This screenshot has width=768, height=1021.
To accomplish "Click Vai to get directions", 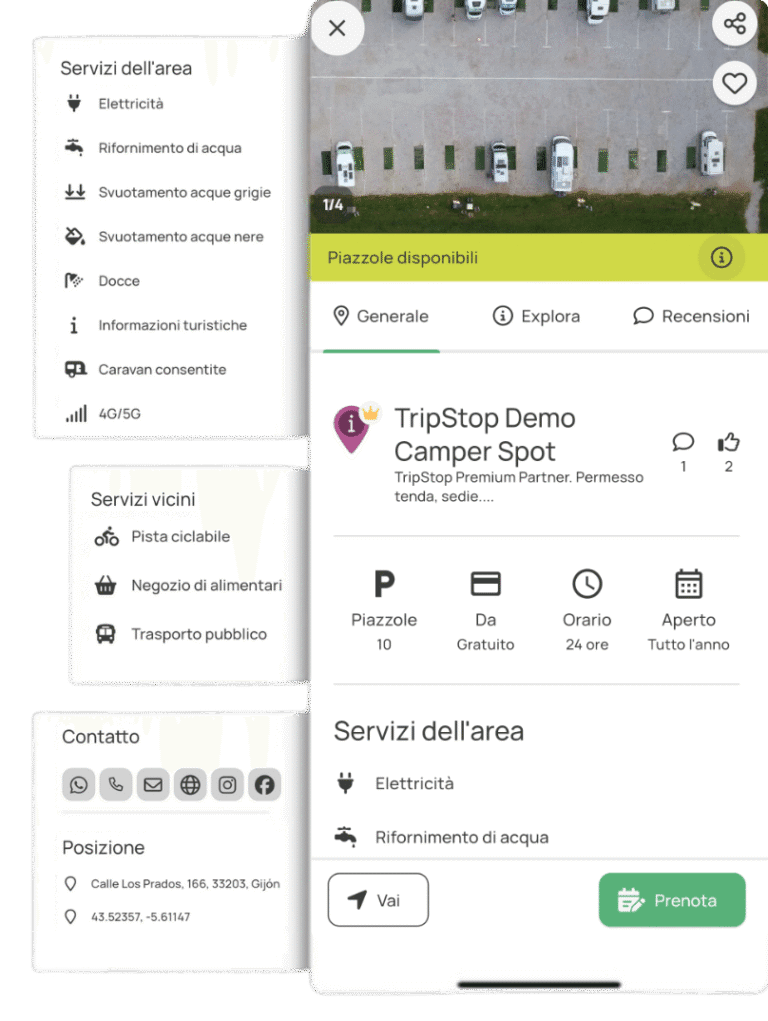I will click(x=378, y=899).
